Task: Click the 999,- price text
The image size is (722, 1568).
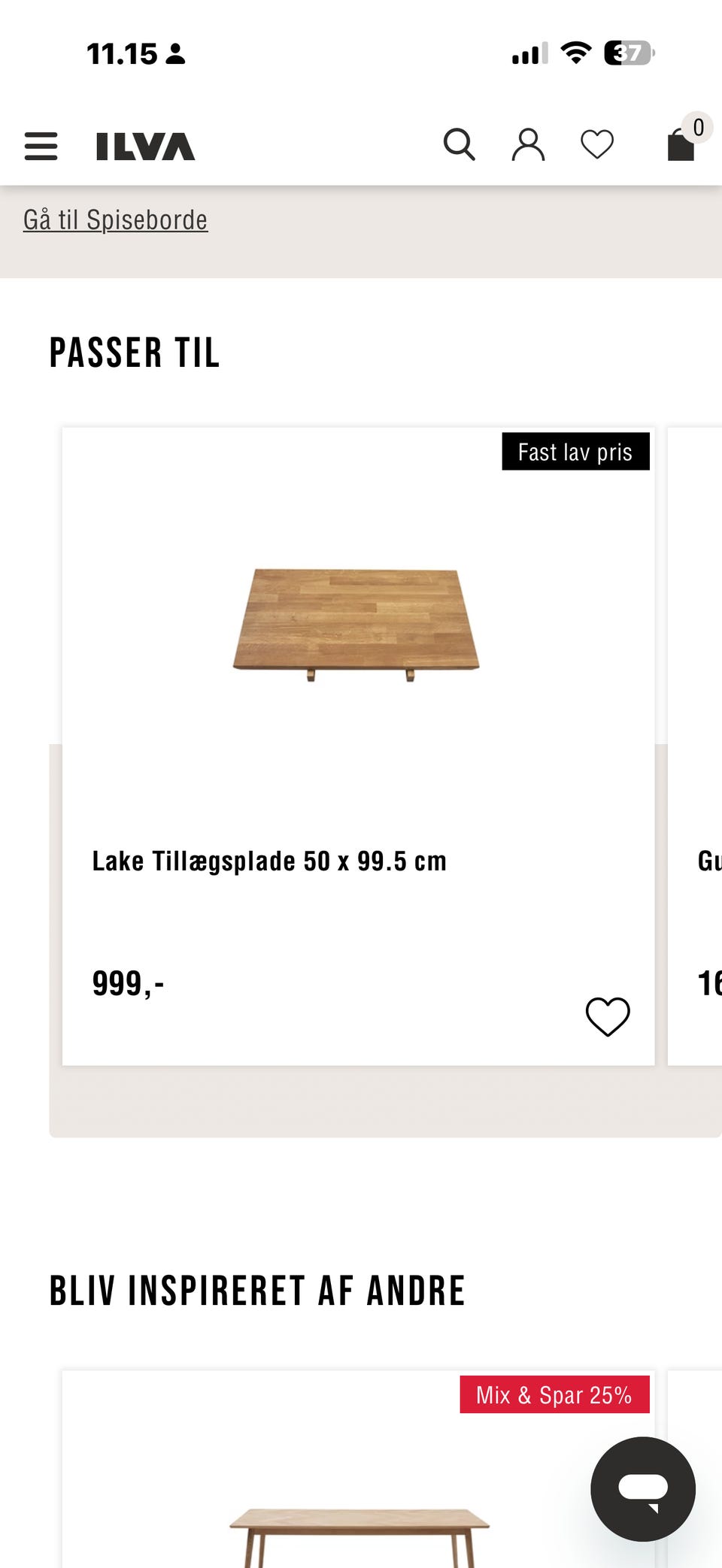Action: tap(128, 981)
